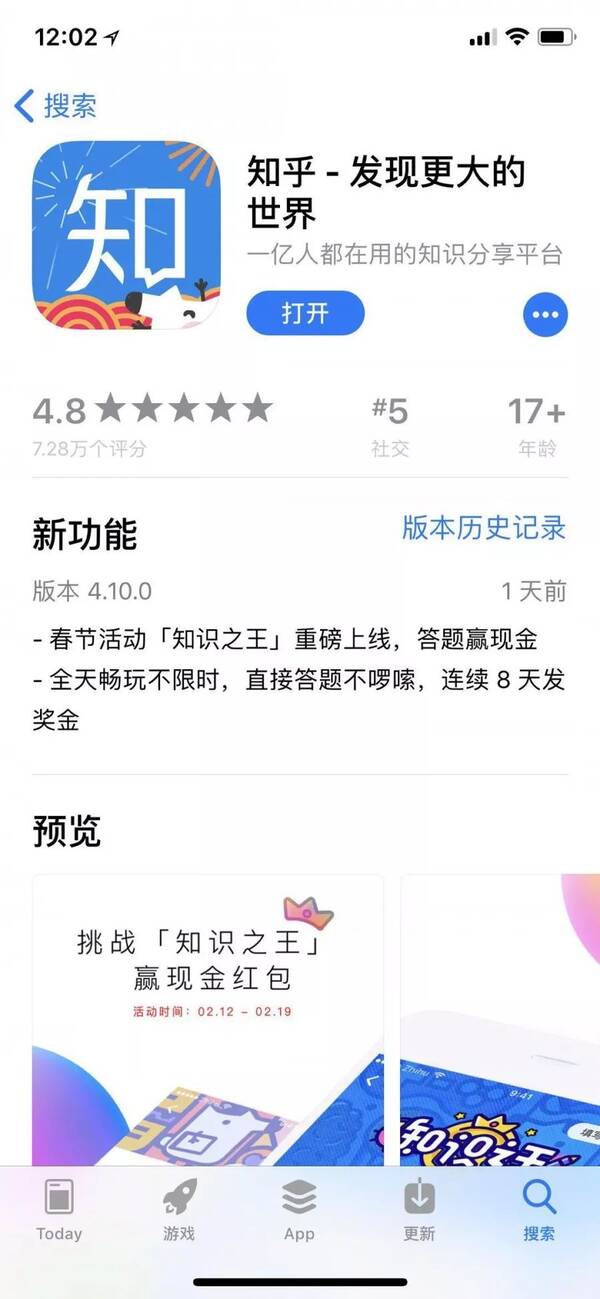Select the 搜索 tab
Image resolution: width=600 pixels, height=1299 pixels.
click(x=539, y=1209)
